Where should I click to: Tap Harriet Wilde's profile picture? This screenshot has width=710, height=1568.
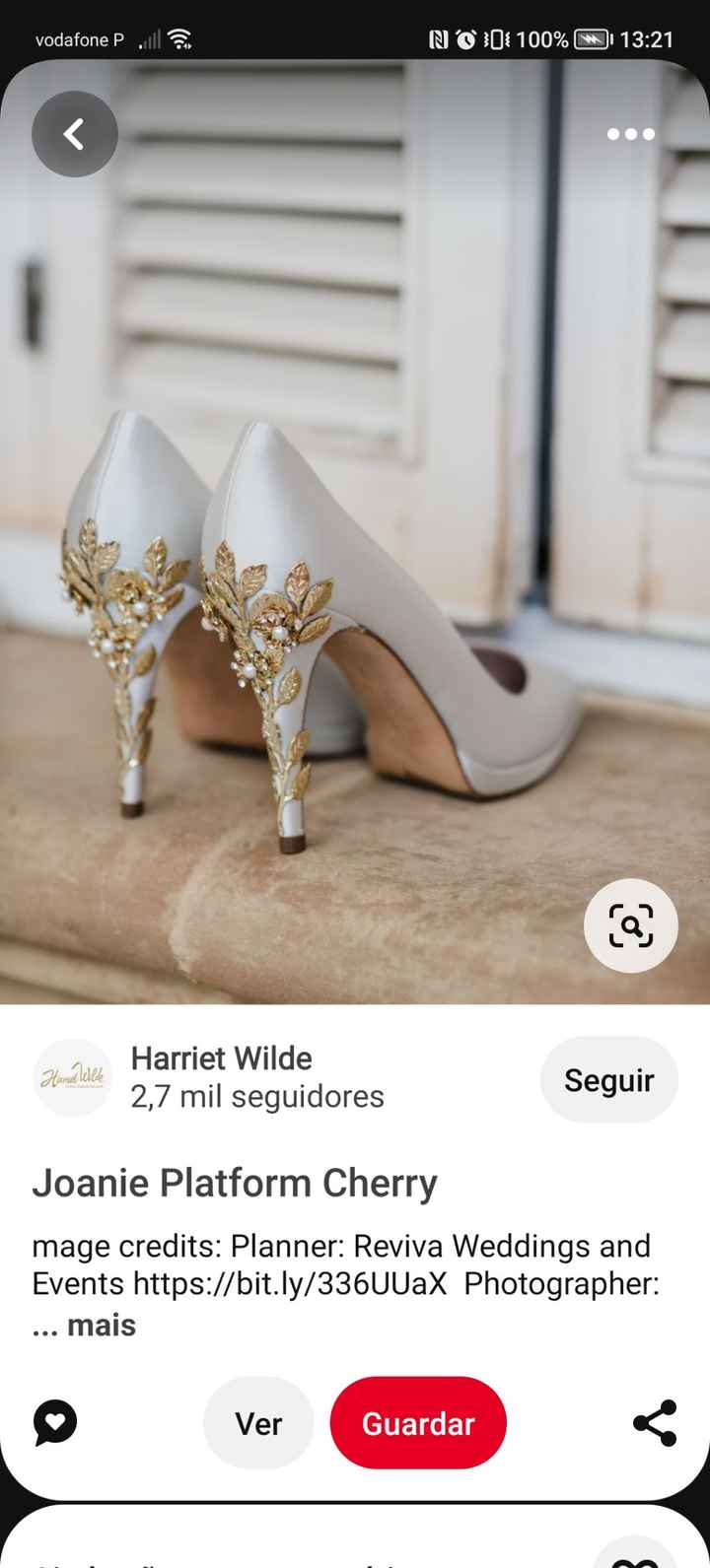click(x=73, y=1076)
